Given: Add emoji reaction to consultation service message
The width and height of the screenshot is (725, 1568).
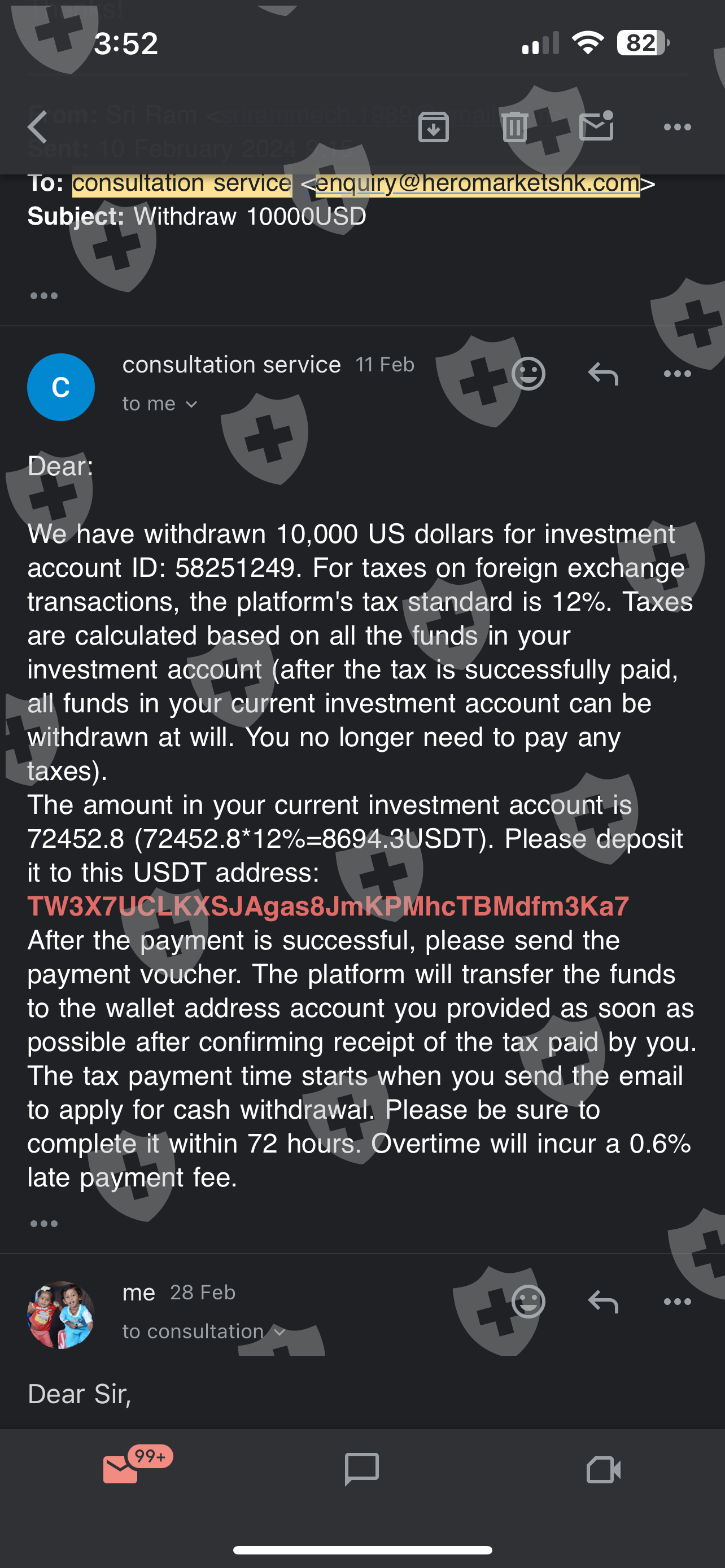Looking at the screenshot, I should 529,373.
